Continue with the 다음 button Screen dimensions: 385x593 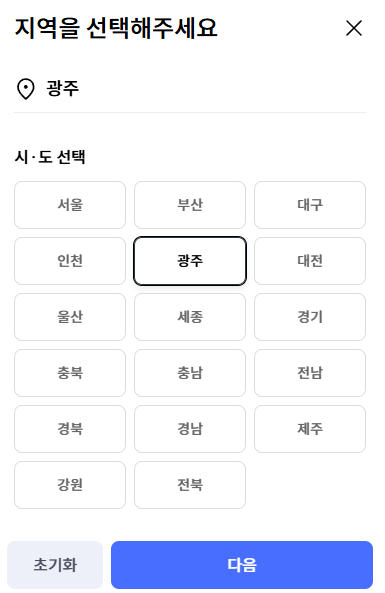click(x=242, y=565)
